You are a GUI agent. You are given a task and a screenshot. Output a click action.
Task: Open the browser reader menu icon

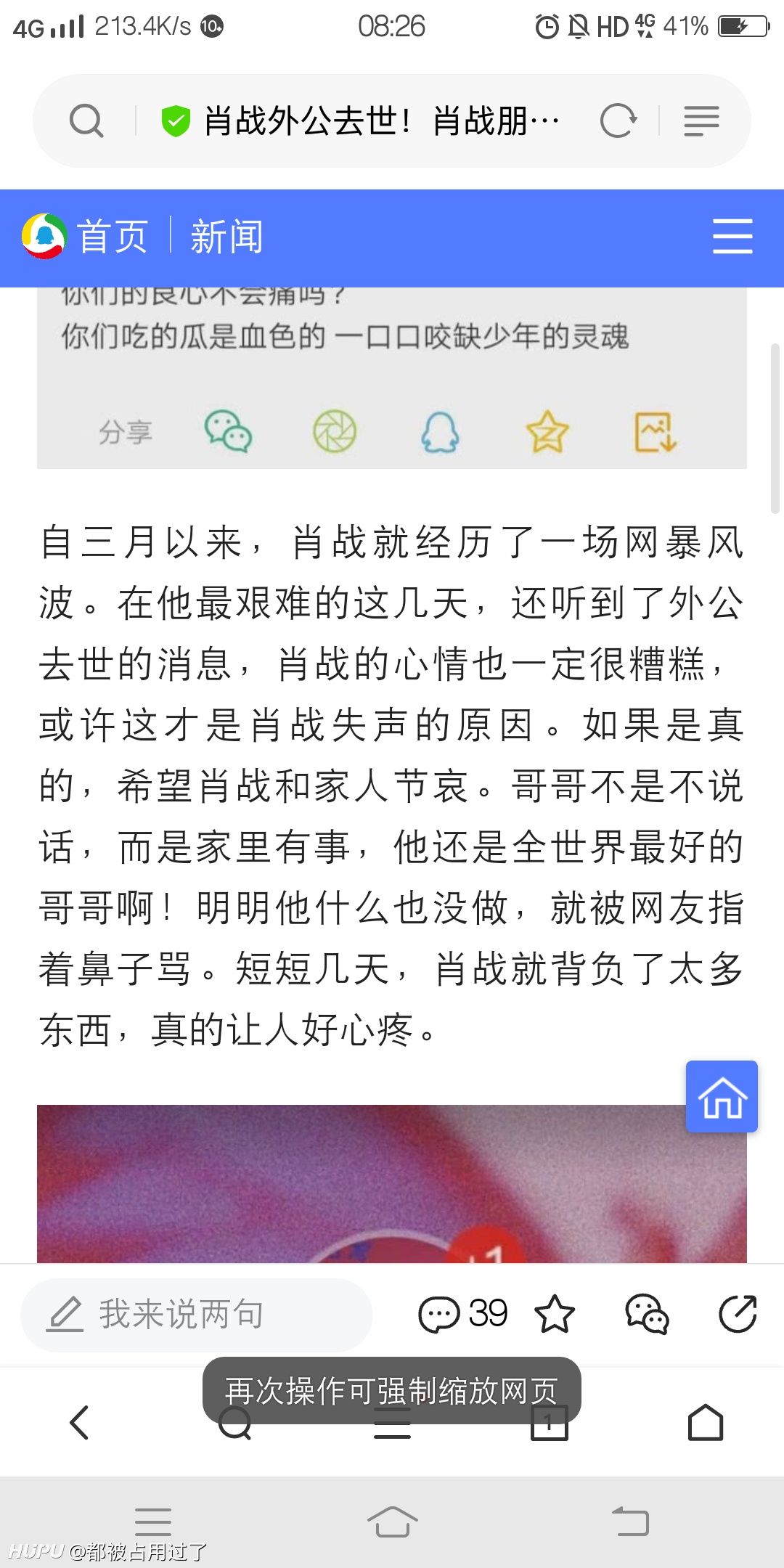pyautogui.click(x=701, y=121)
